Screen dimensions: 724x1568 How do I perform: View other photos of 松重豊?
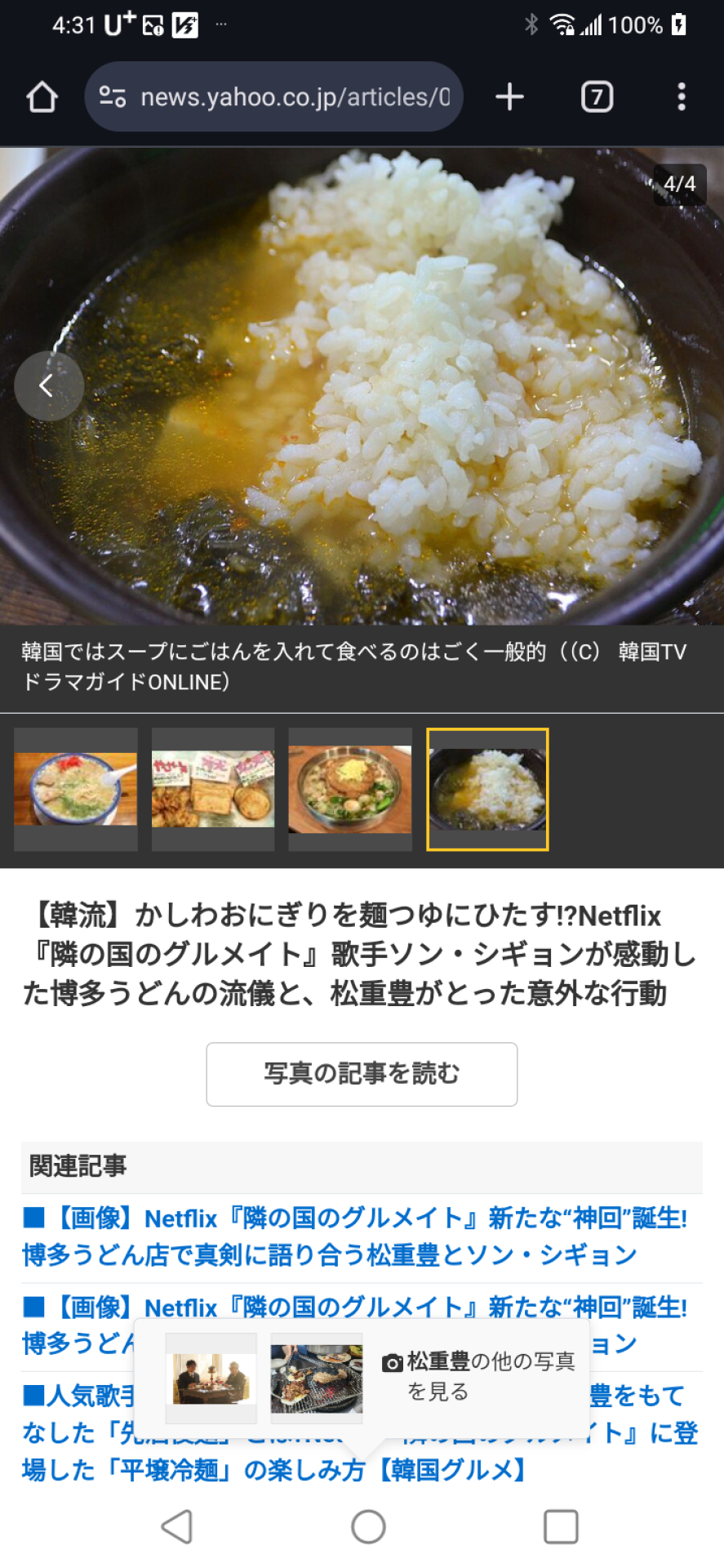479,1376
